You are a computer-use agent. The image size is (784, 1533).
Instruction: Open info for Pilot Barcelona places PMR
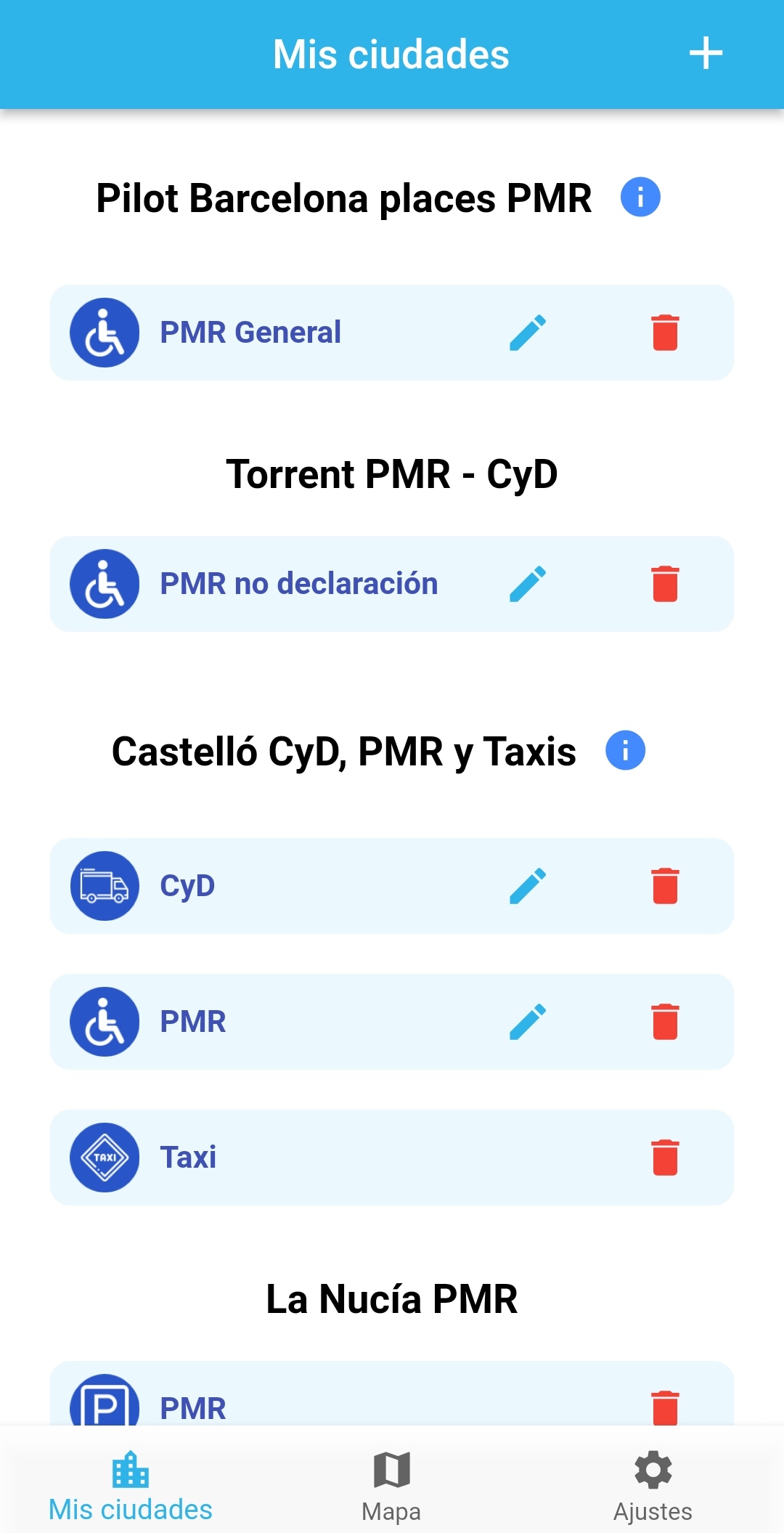640,197
